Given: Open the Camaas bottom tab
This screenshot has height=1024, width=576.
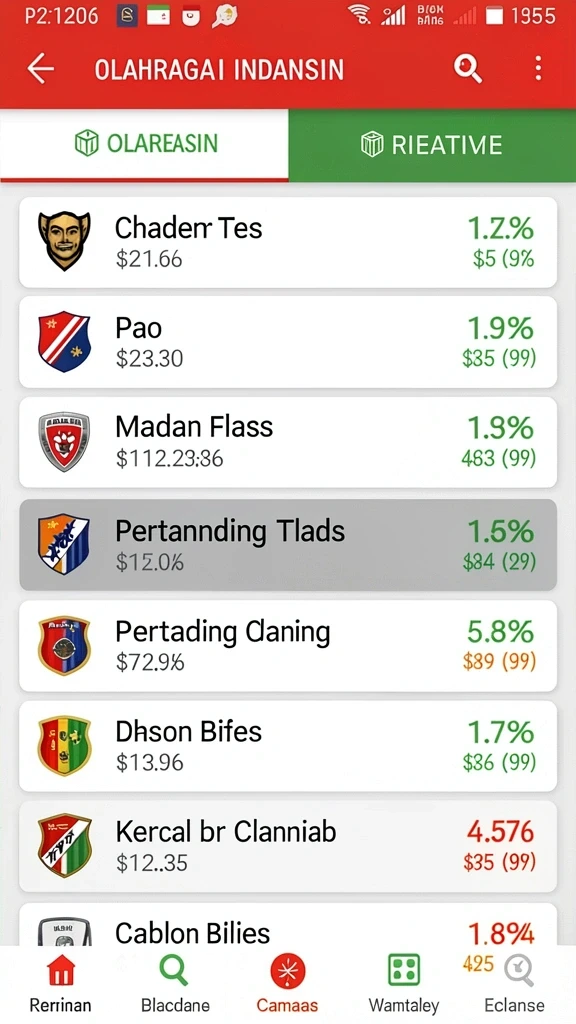Looking at the screenshot, I should tap(287, 984).
